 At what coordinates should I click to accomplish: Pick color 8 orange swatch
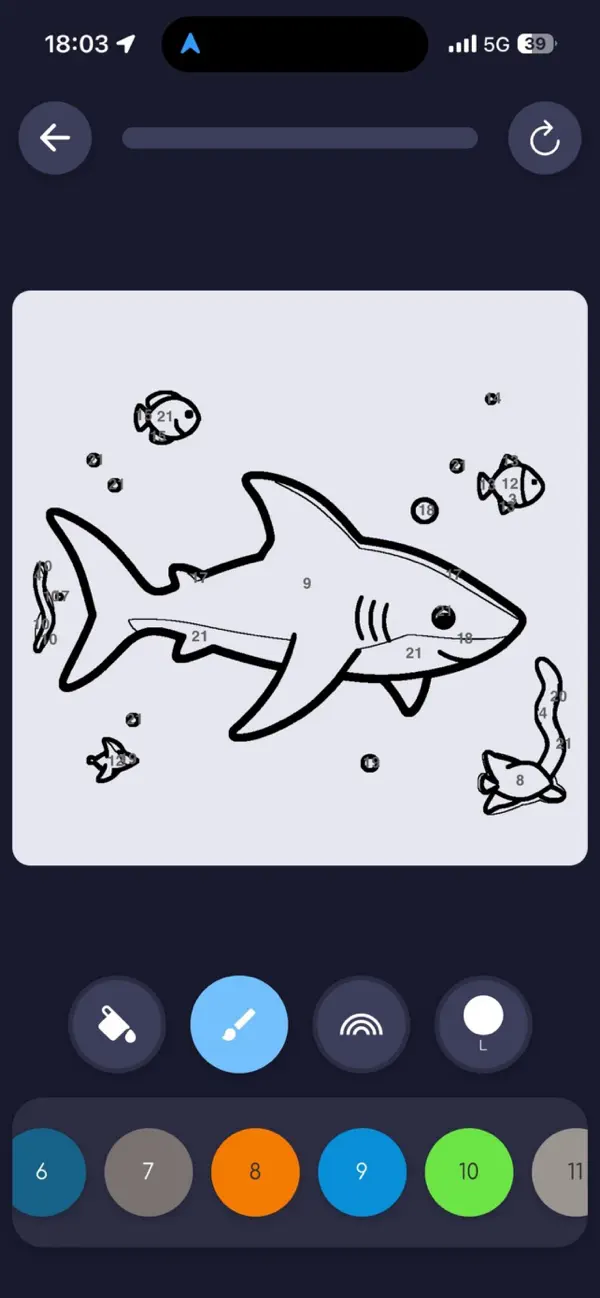255,1172
